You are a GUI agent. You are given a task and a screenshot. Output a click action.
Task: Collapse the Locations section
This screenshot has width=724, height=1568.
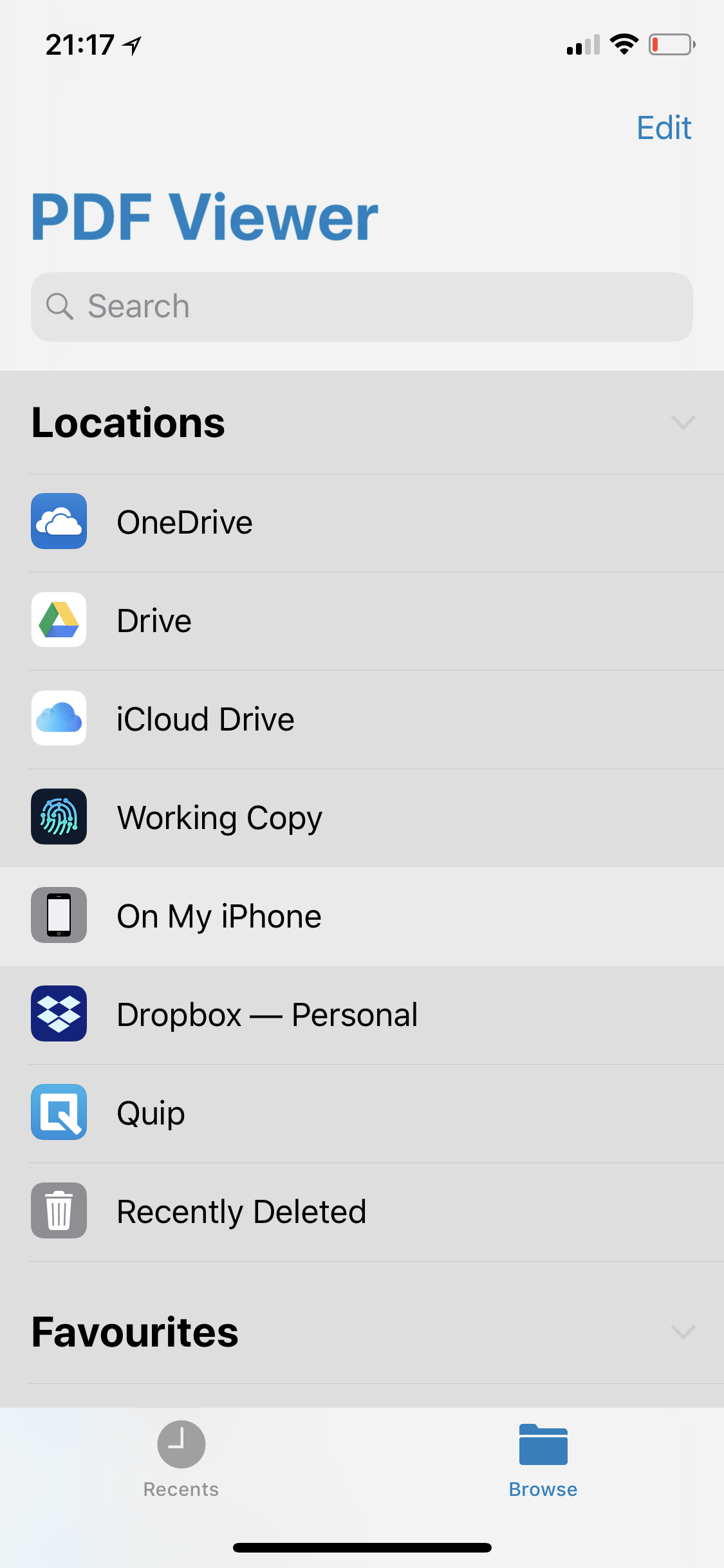point(682,422)
